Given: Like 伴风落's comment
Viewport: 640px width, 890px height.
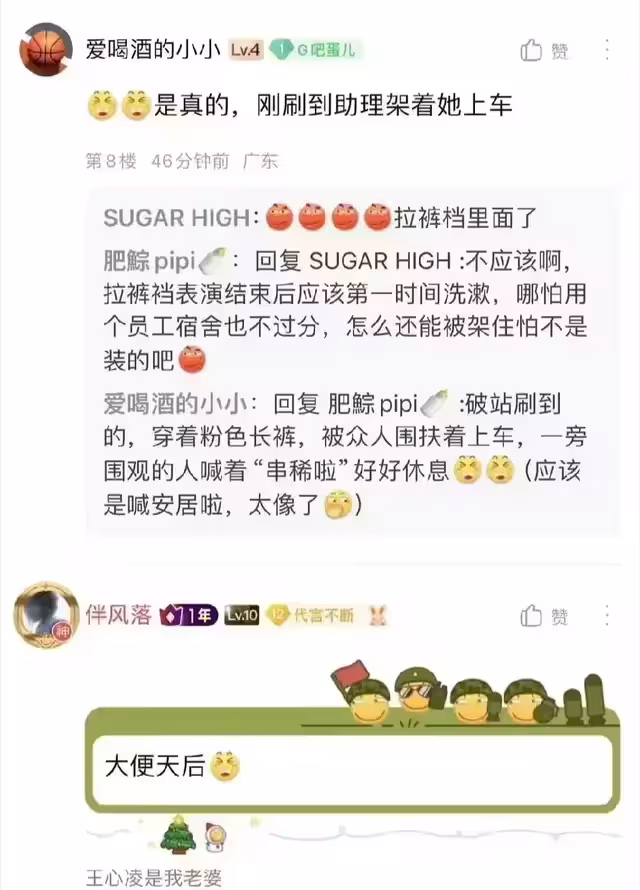Looking at the screenshot, I should tap(545, 616).
